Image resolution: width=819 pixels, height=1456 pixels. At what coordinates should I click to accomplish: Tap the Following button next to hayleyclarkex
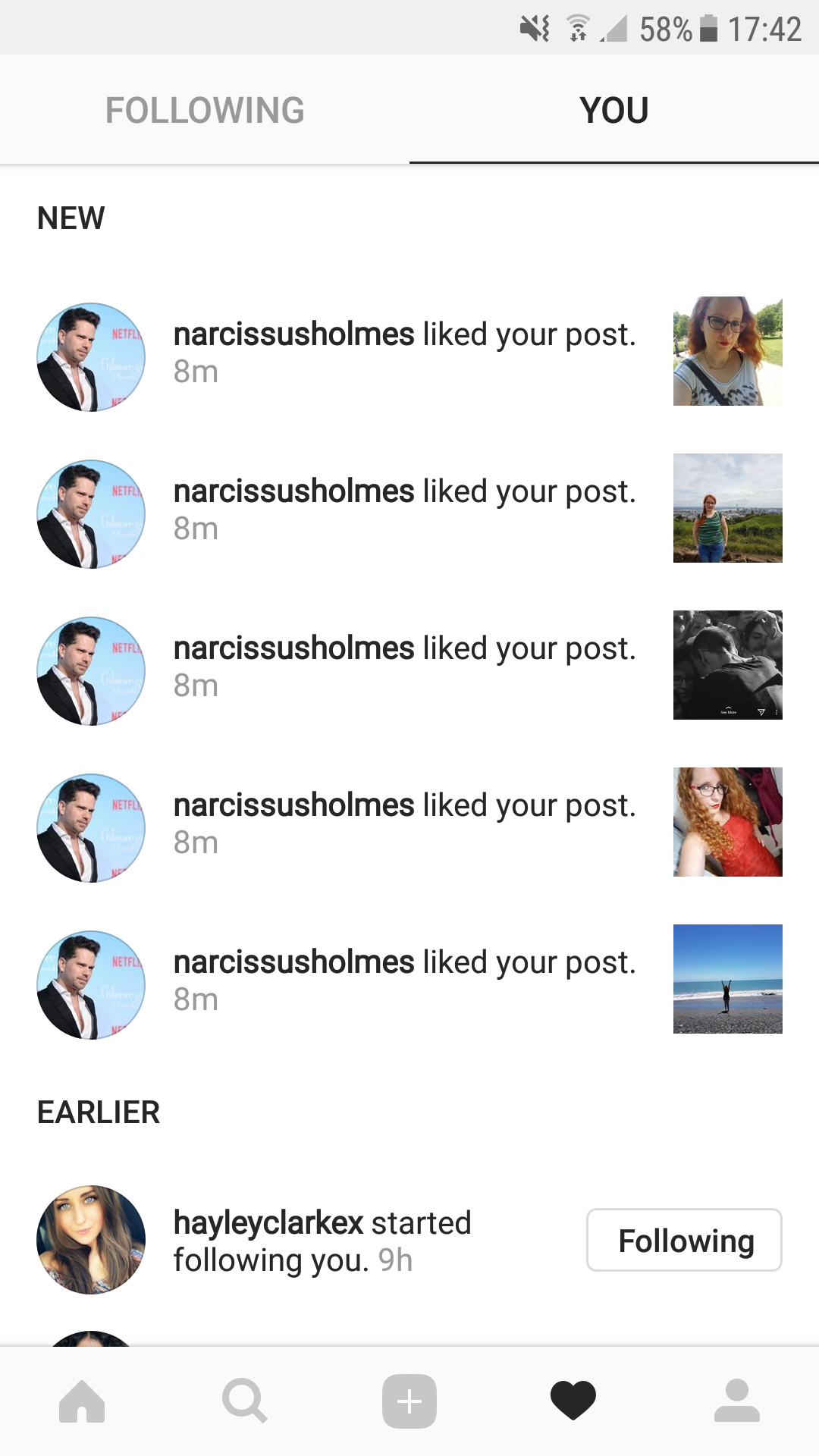683,1240
